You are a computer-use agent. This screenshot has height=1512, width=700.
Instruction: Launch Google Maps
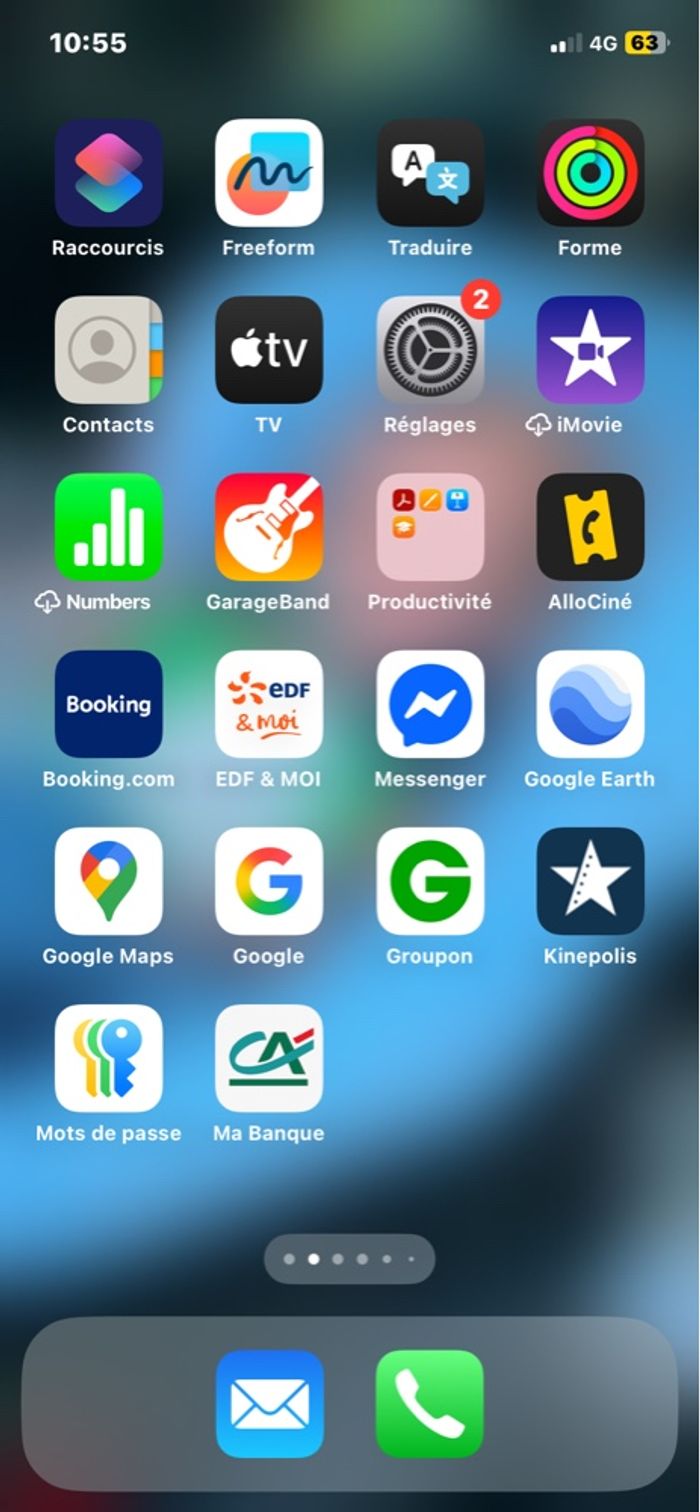click(108, 881)
